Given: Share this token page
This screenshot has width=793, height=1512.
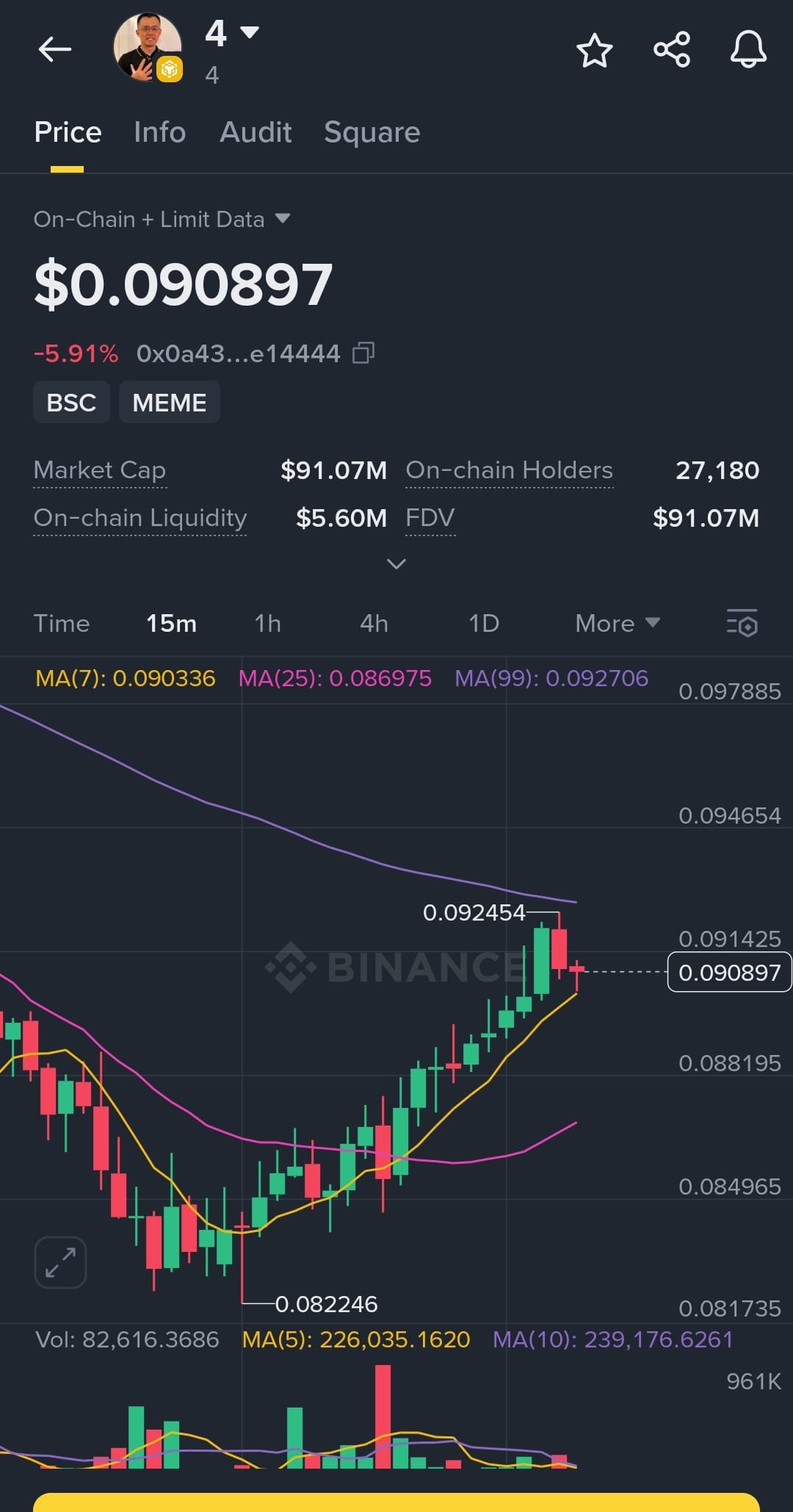Looking at the screenshot, I should coord(671,50).
